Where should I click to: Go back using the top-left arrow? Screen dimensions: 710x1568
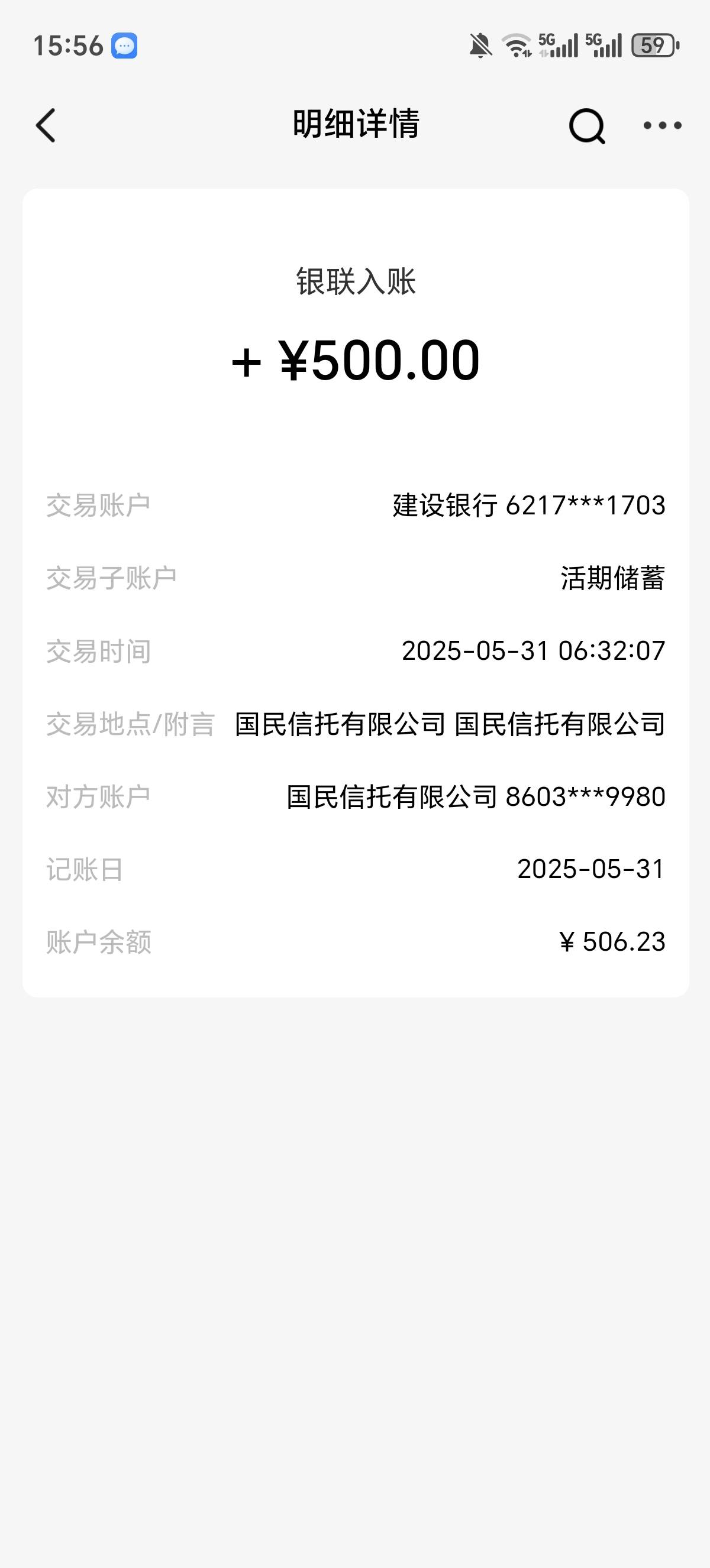pos(46,125)
